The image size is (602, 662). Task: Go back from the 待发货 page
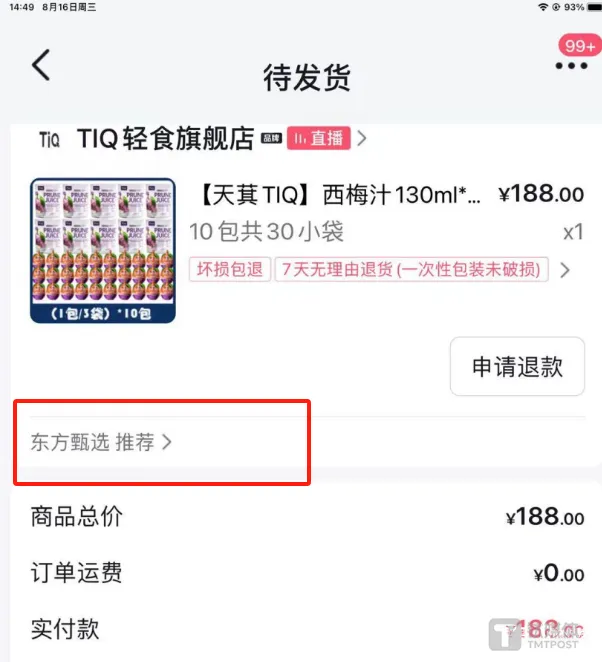[40, 65]
